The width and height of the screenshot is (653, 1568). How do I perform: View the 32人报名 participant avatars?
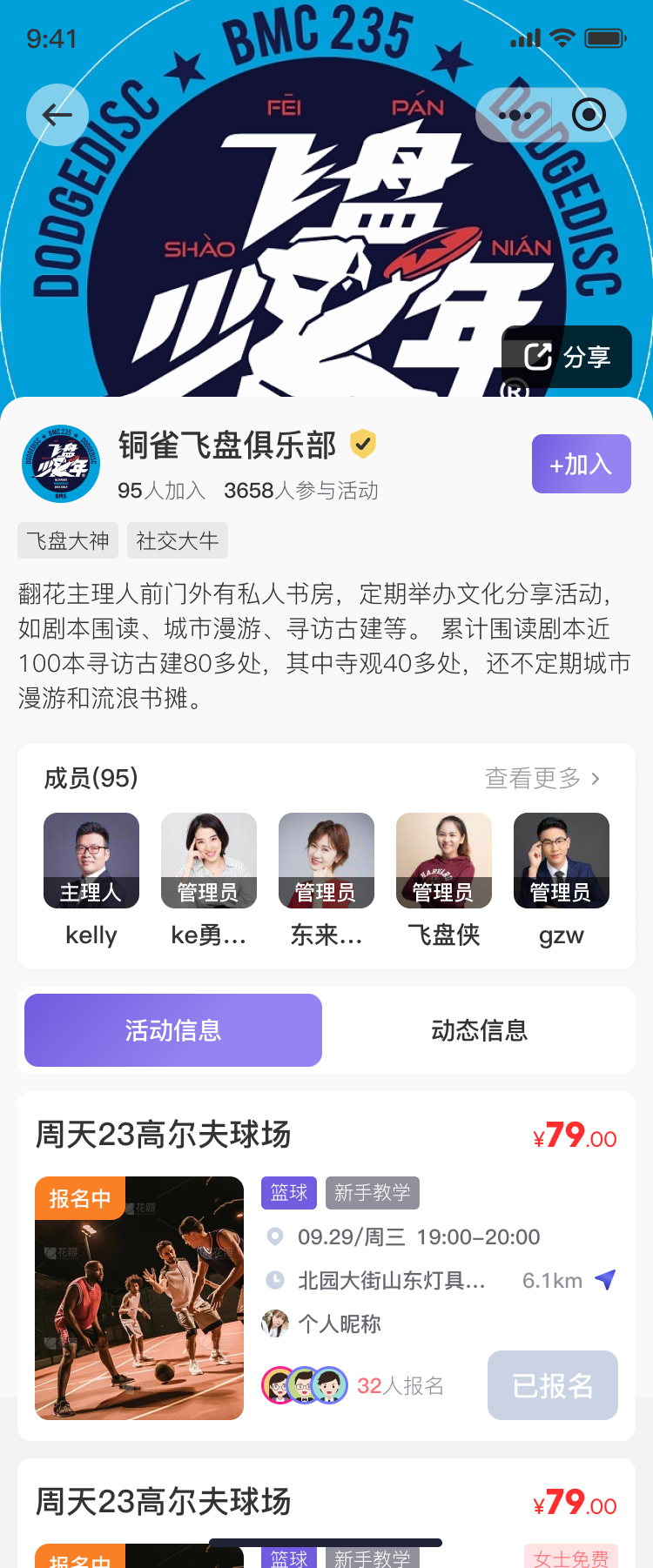pyautogui.click(x=305, y=1385)
